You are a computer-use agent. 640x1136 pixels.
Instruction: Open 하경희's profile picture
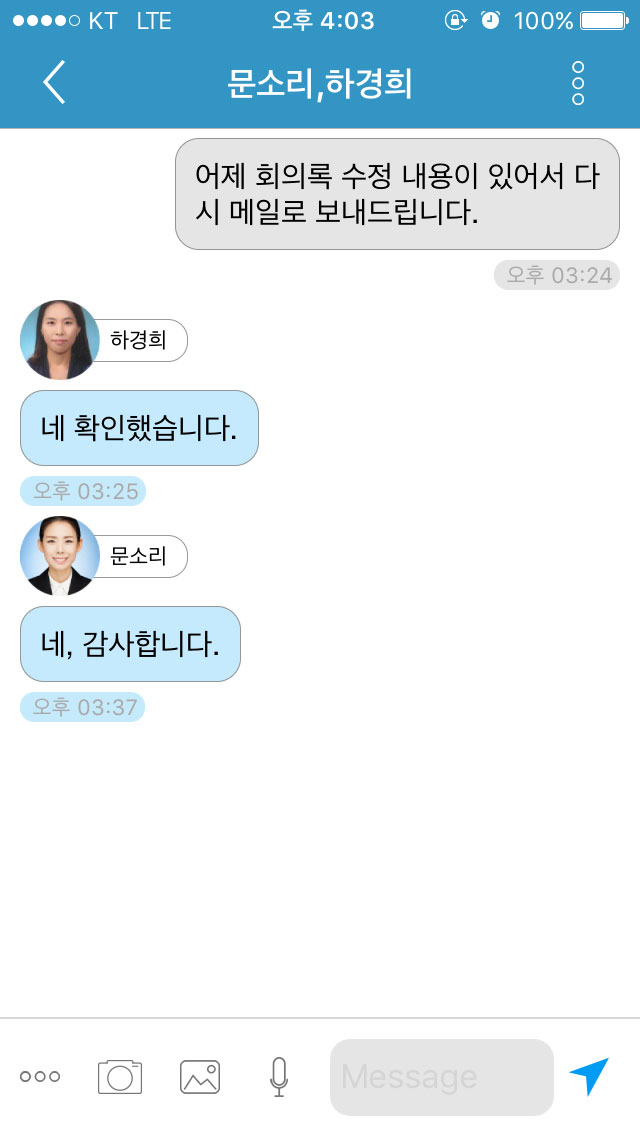(59, 340)
